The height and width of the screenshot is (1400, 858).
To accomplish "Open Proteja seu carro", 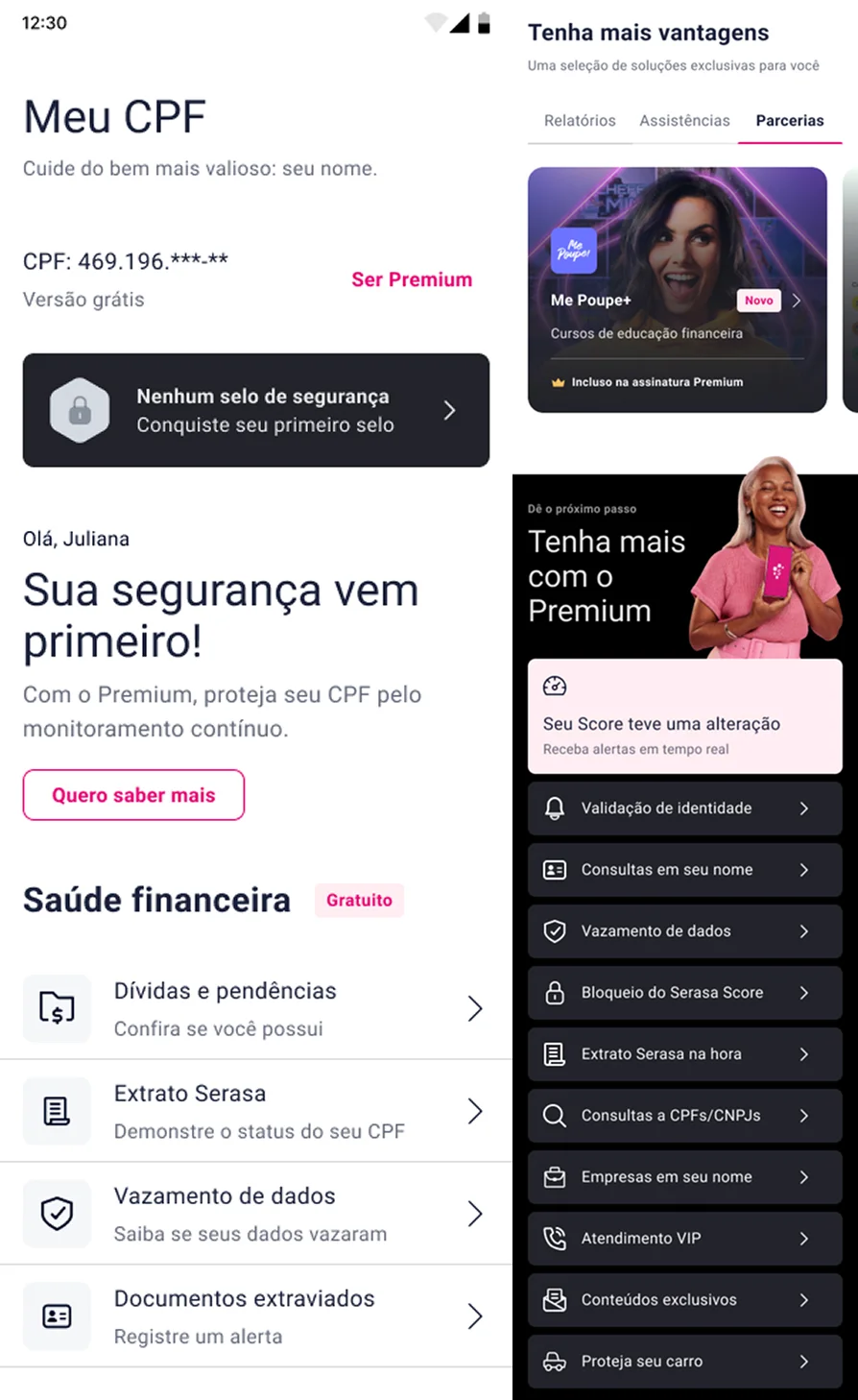I will 684,1362.
